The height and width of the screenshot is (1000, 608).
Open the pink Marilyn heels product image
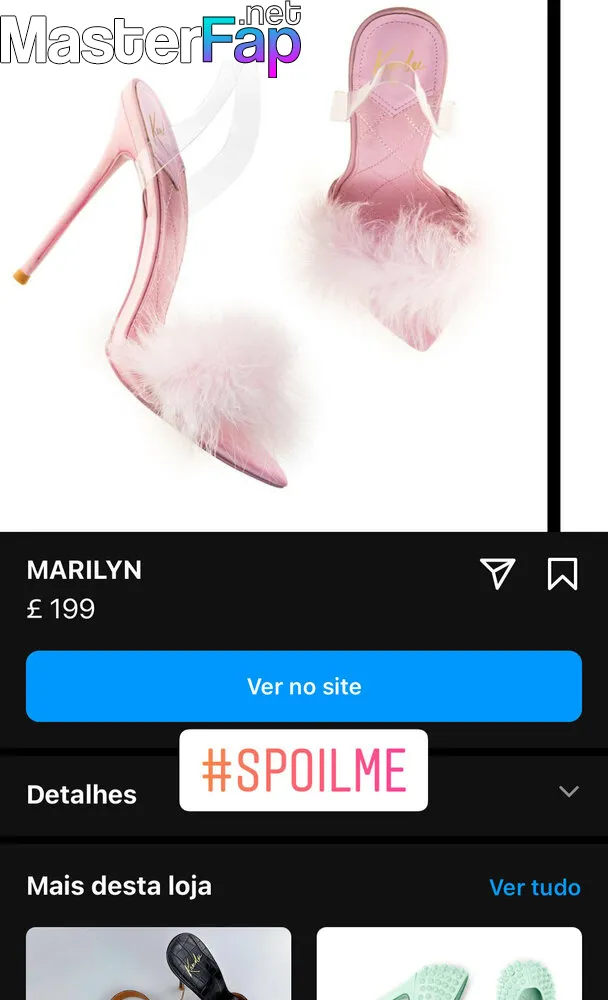coord(274,266)
